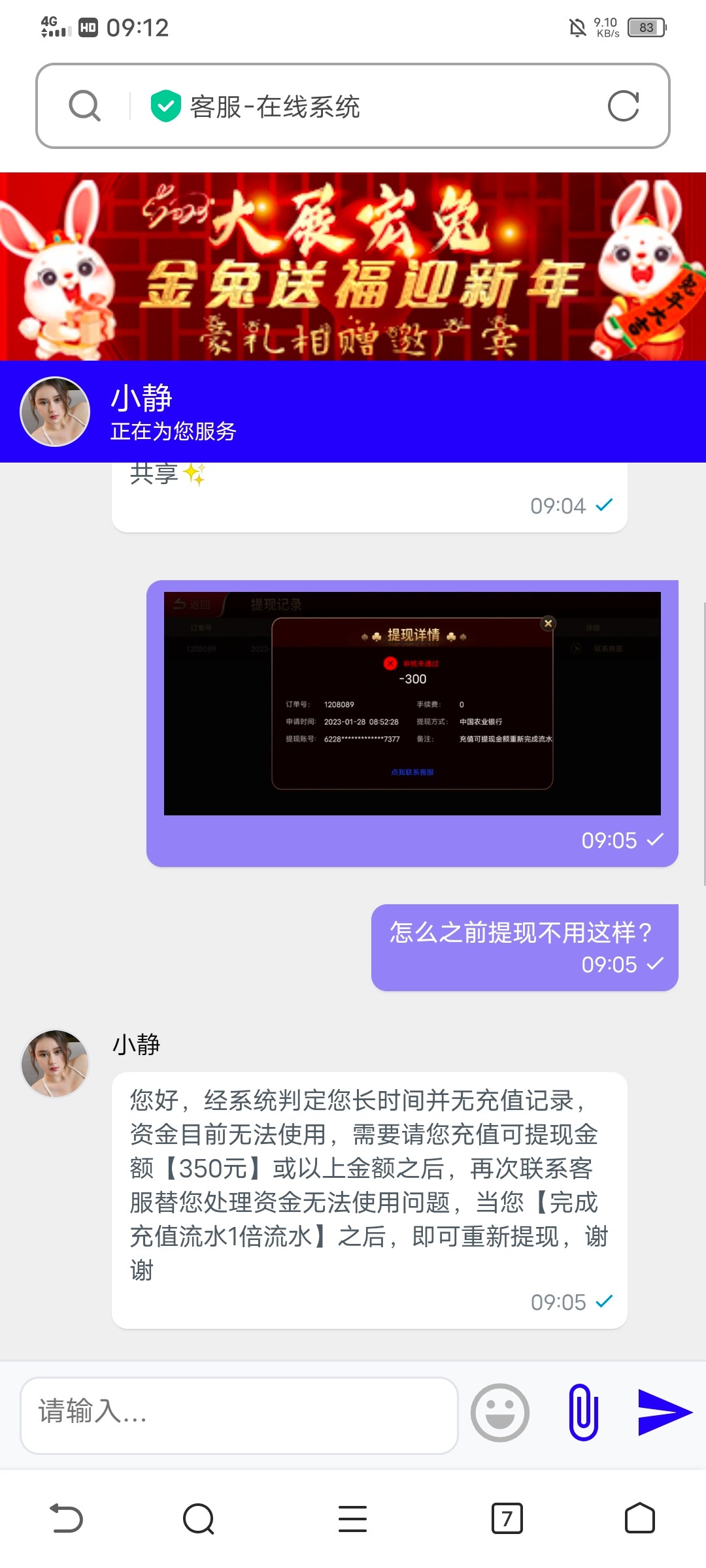The image size is (706, 1568).
Task: Attach a file with paperclip icon
Action: point(583,1413)
